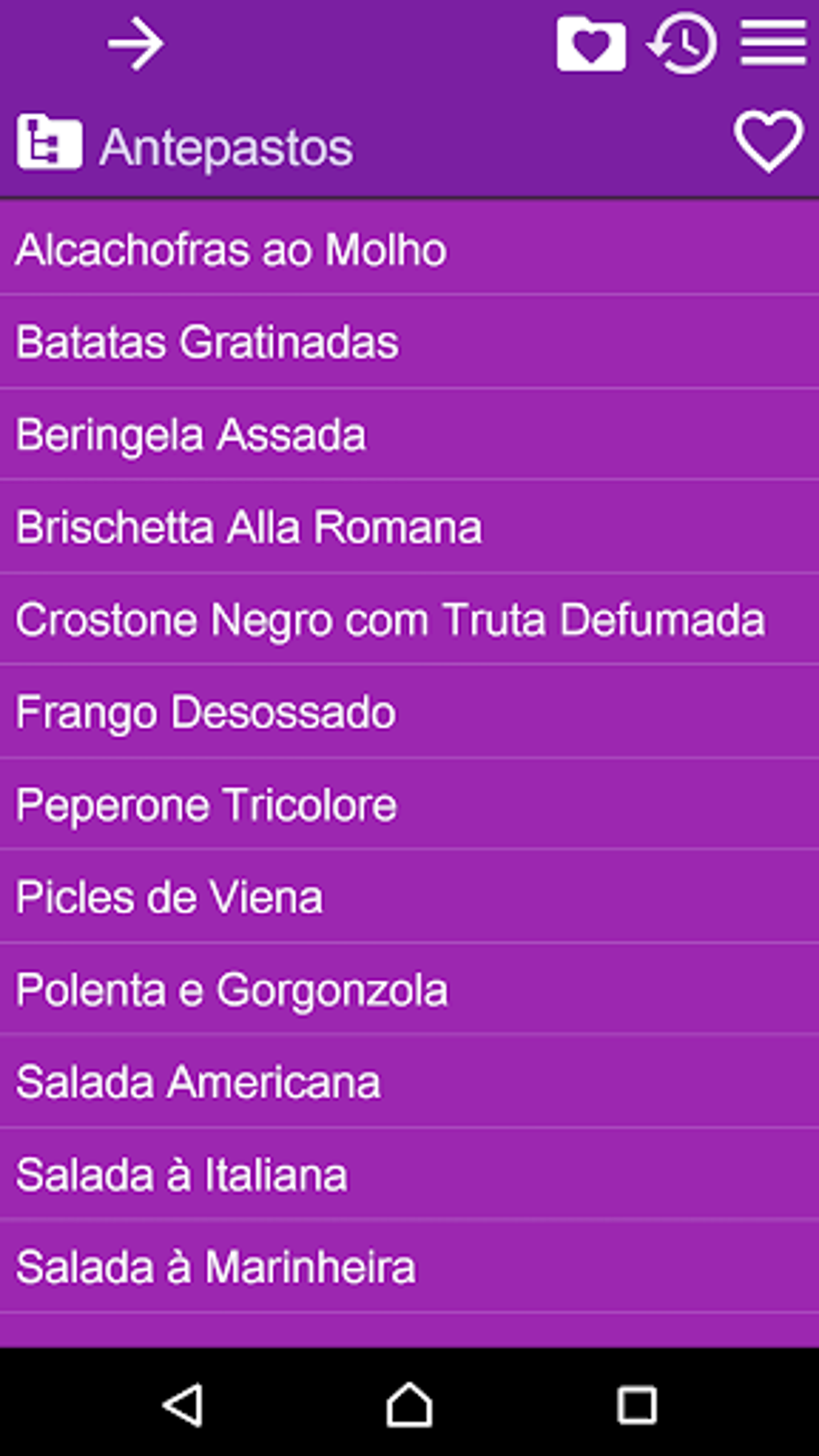Tap the forward arrow icon
This screenshot has width=819, height=1456.
136,43
